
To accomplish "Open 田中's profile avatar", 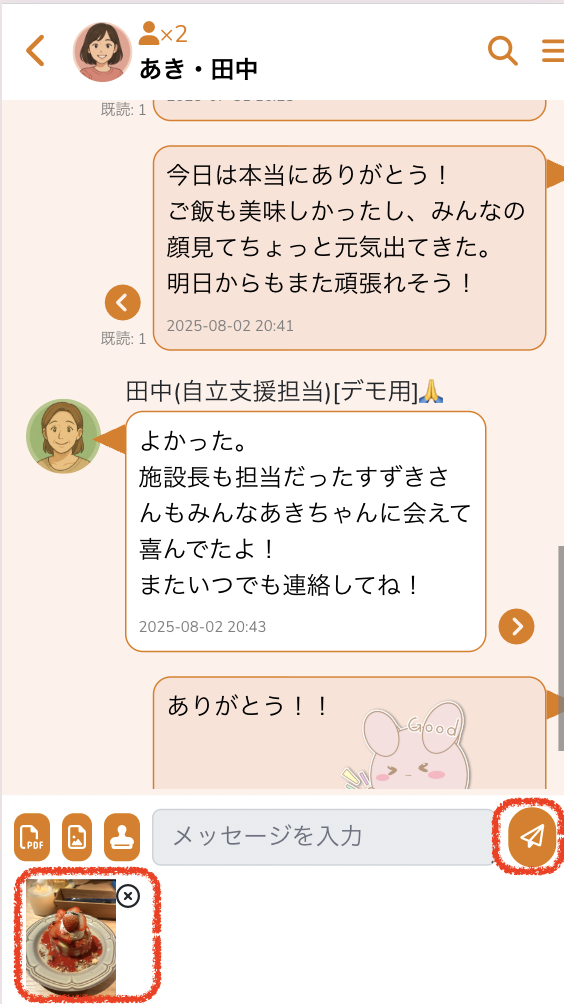I will 63,436.
